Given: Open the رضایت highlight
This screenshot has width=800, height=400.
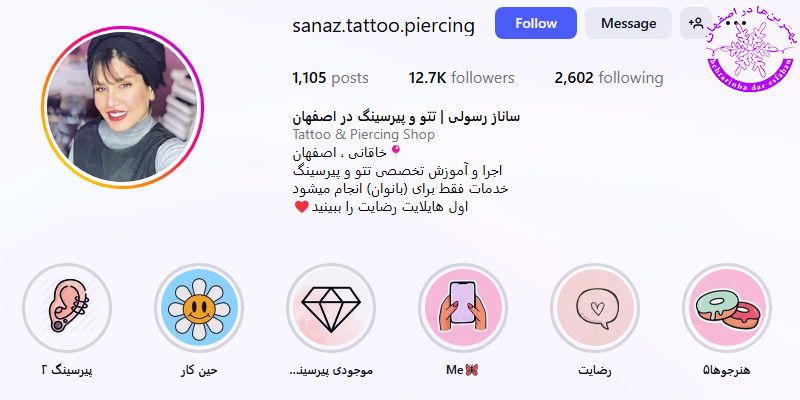Looking at the screenshot, I should (x=595, y=307).
